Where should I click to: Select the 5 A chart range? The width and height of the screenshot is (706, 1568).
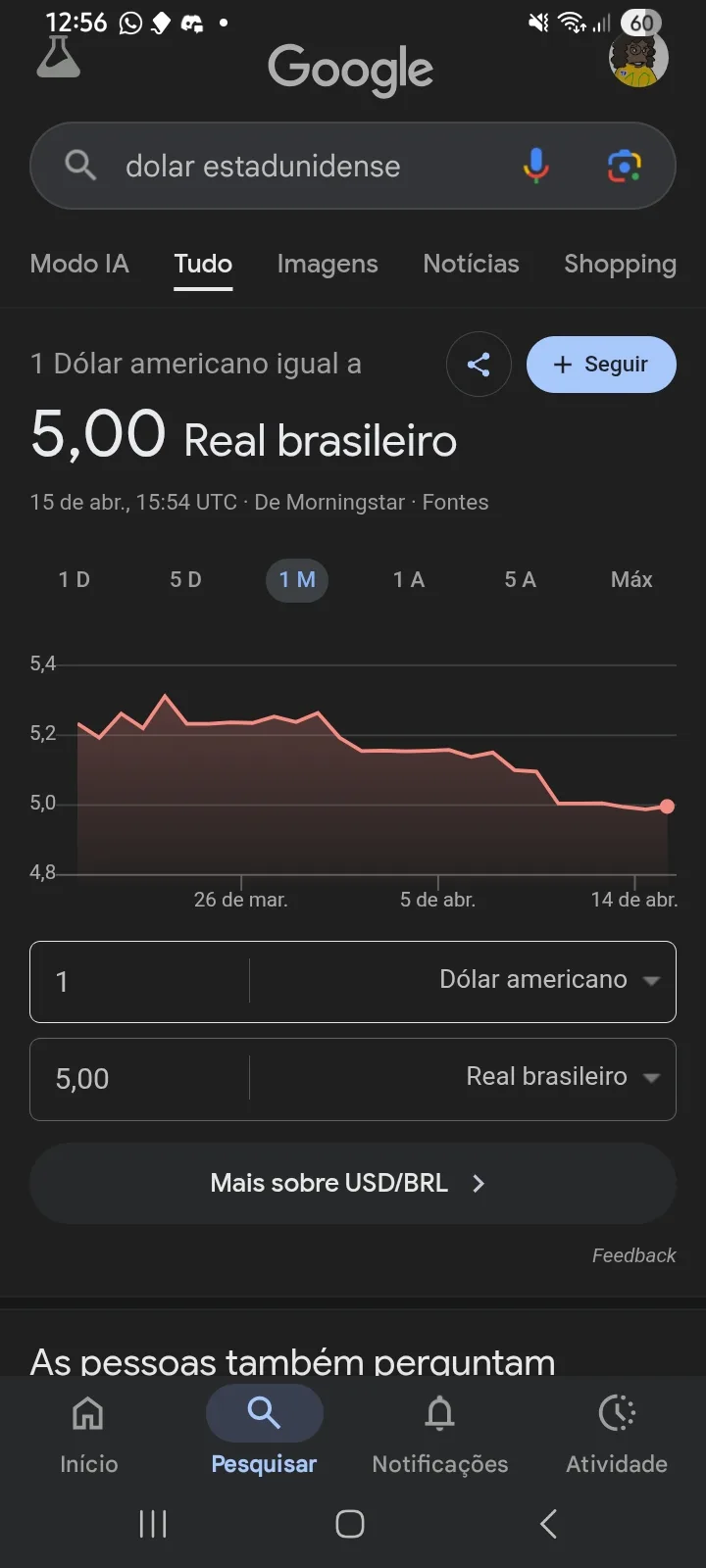(520, 580)
